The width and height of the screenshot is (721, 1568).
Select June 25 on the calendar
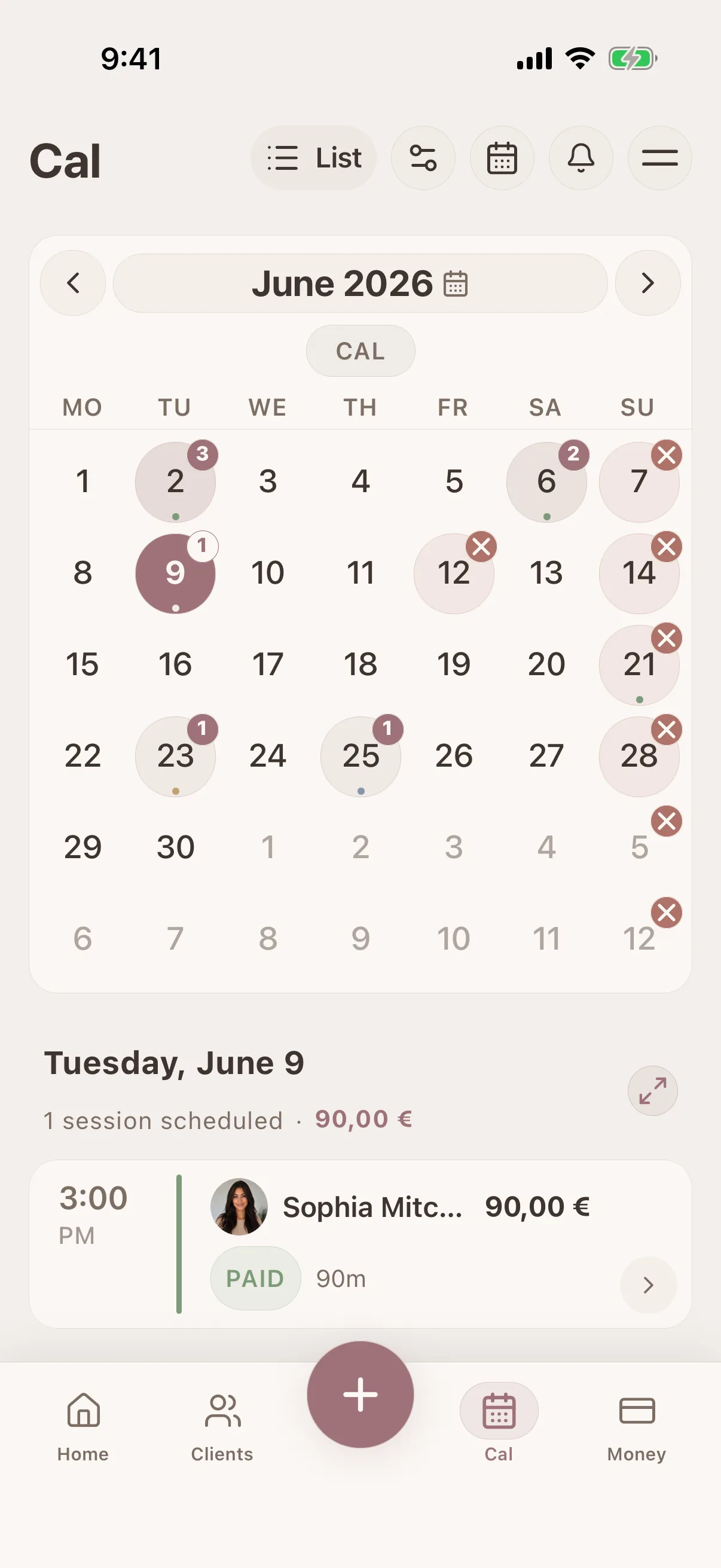click(361, 756)
